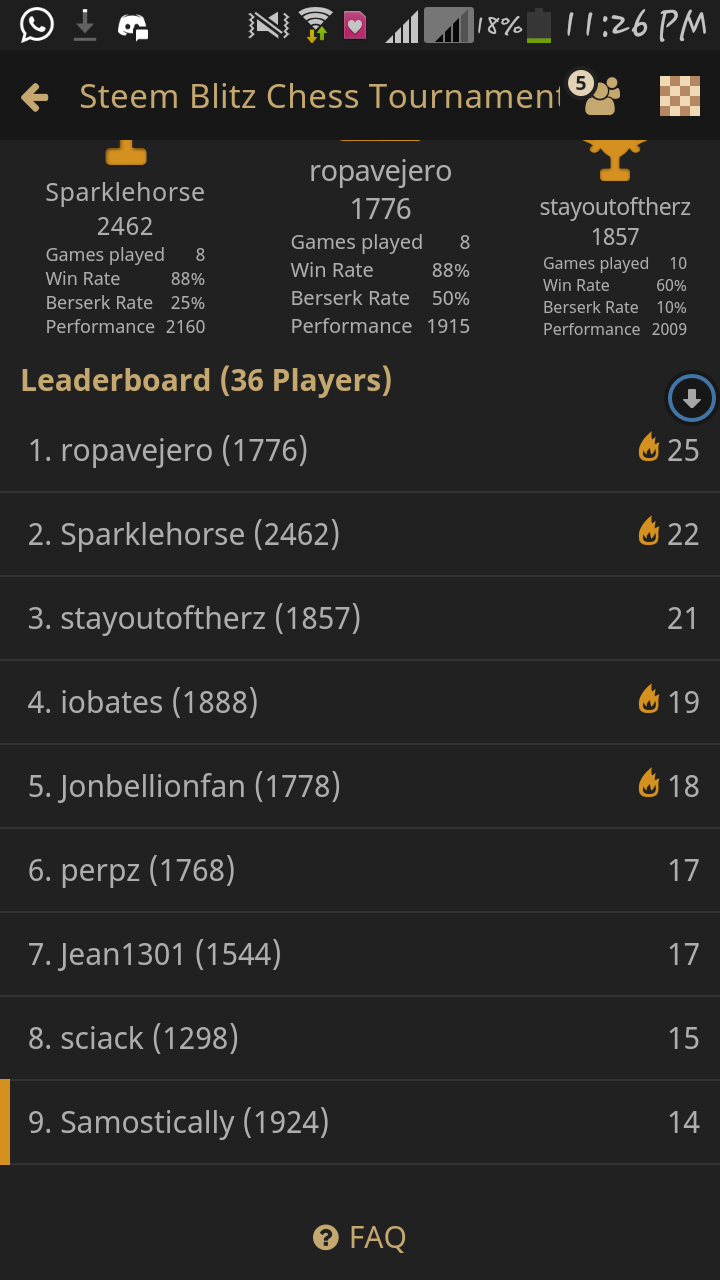This screenshot has width=720, height=1280.
Task: Open Sparklehorse's leaderboard row
Action: pyautogui.click(x=360, y=534)
